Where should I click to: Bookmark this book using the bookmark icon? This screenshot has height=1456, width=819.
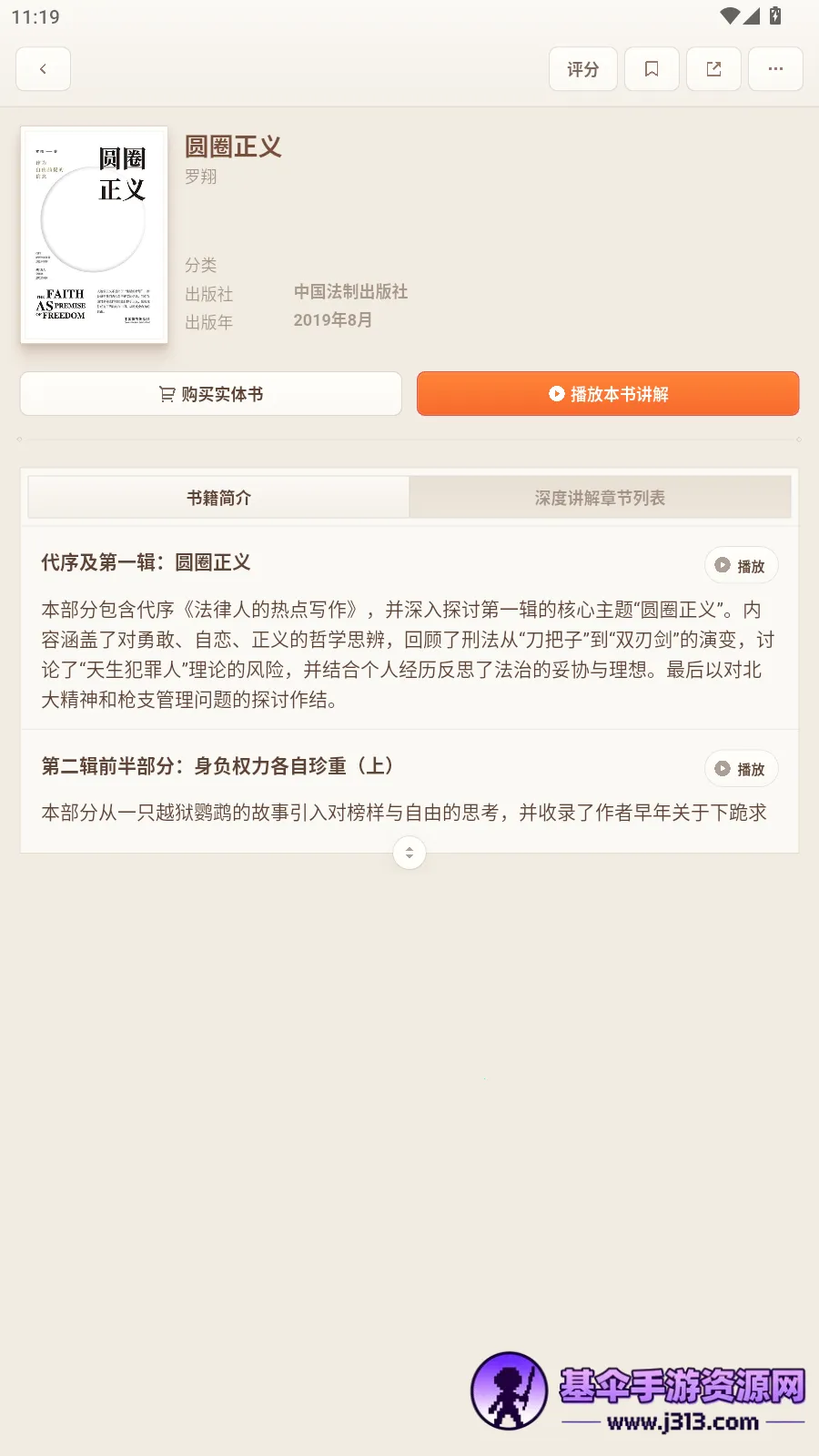[651, 68]
